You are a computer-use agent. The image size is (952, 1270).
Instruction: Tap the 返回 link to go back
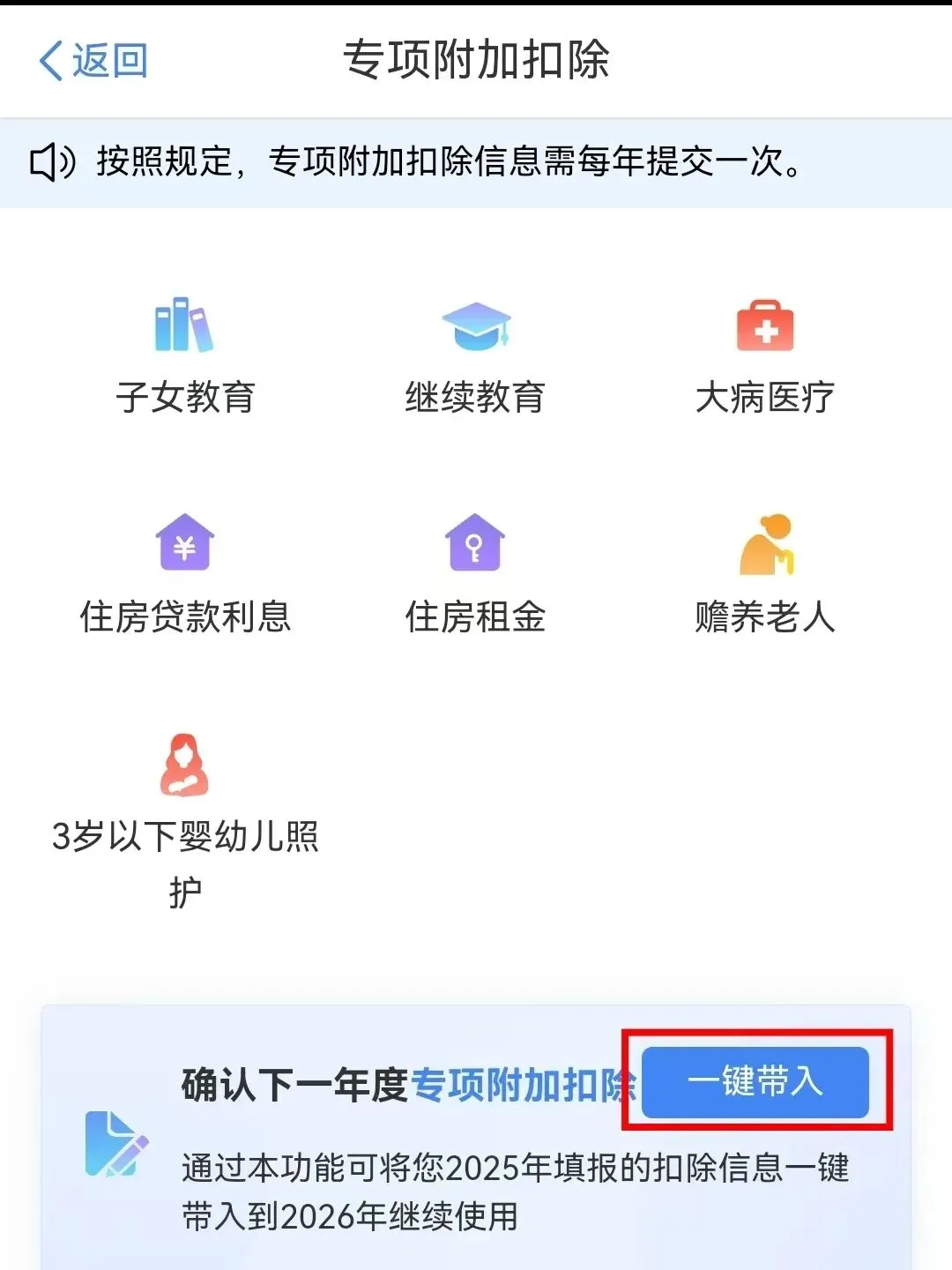click(x=106, y=61)
